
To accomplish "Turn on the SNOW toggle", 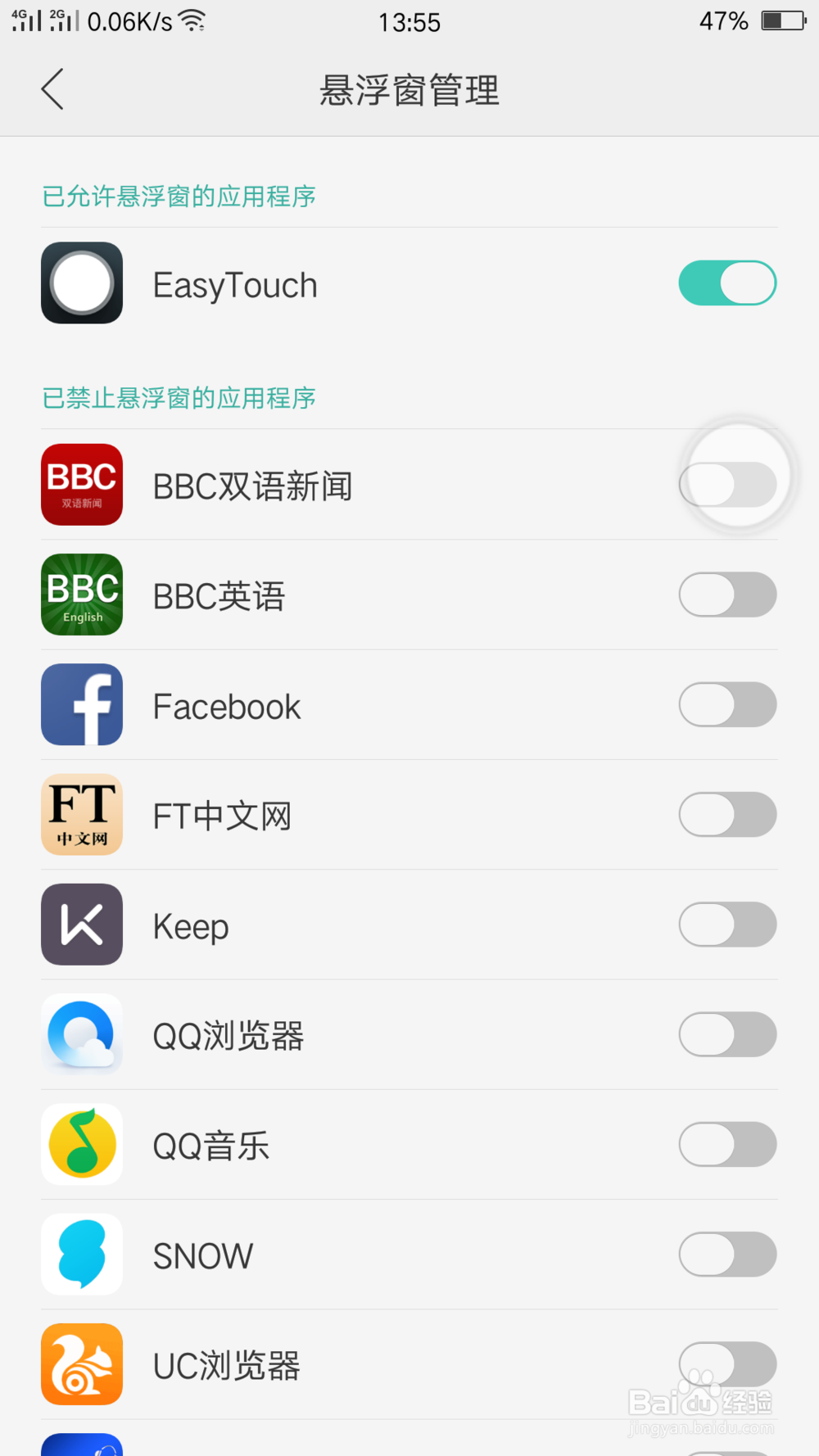I will [727, 1255].
